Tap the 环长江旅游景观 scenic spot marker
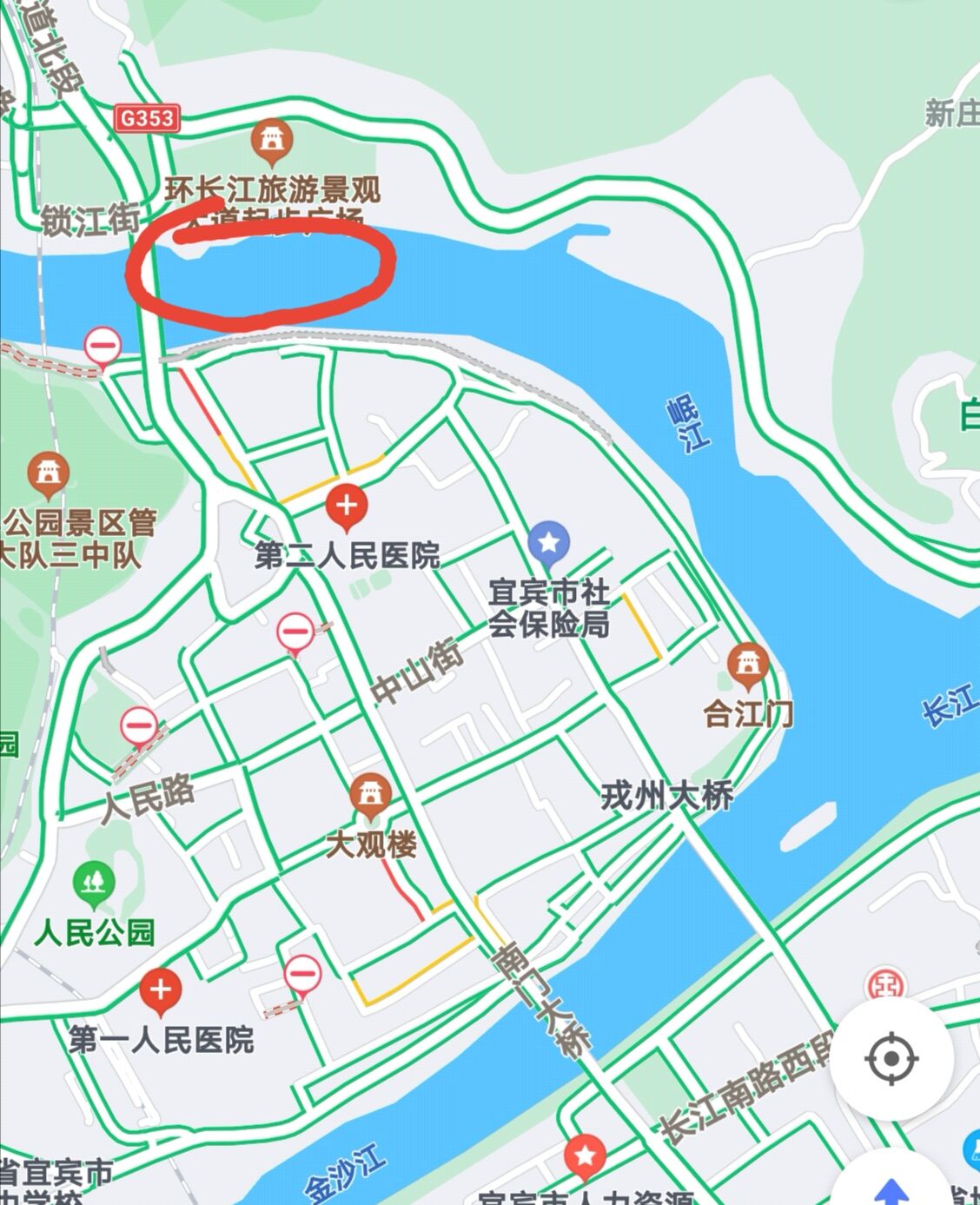 tap(272, 141)
